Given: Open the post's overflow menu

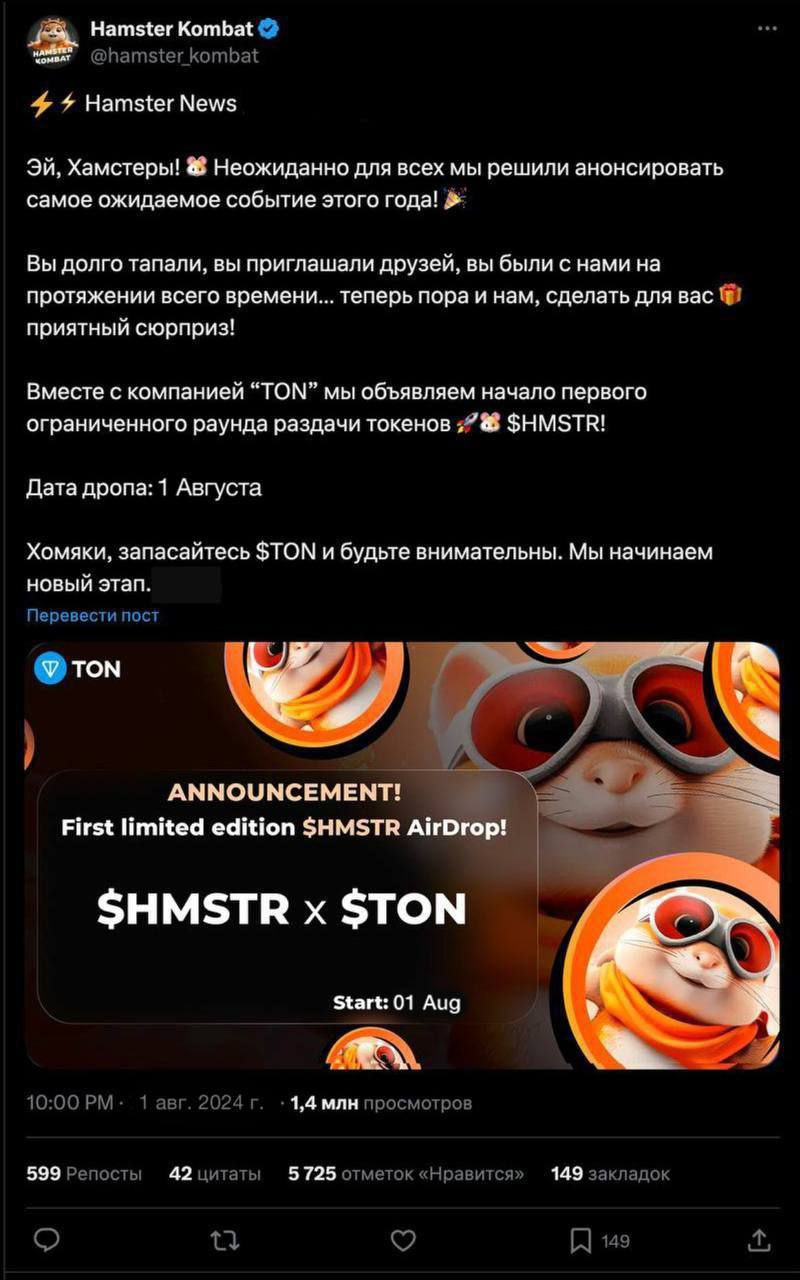Looking at the screenshot, I should [x=767, y=28].
